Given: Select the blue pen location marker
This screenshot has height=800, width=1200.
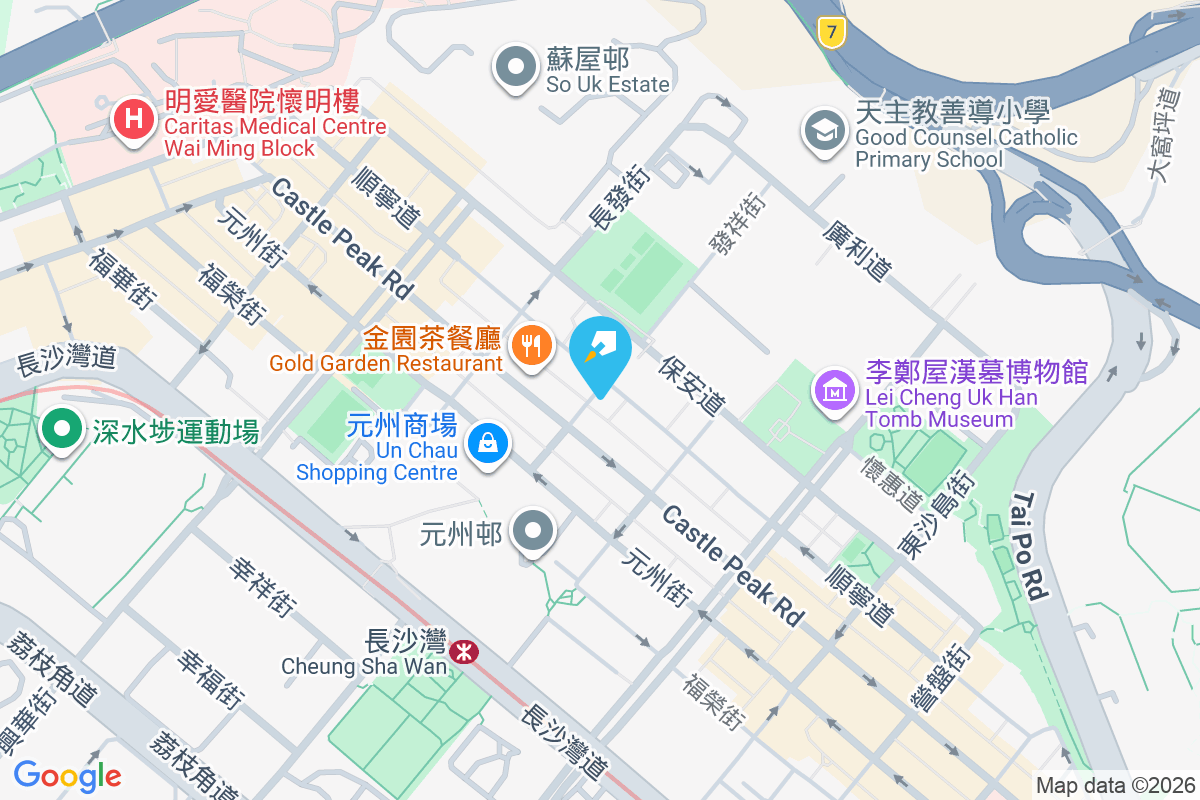Looking at the screenshot, I should (x=600, y=350).
